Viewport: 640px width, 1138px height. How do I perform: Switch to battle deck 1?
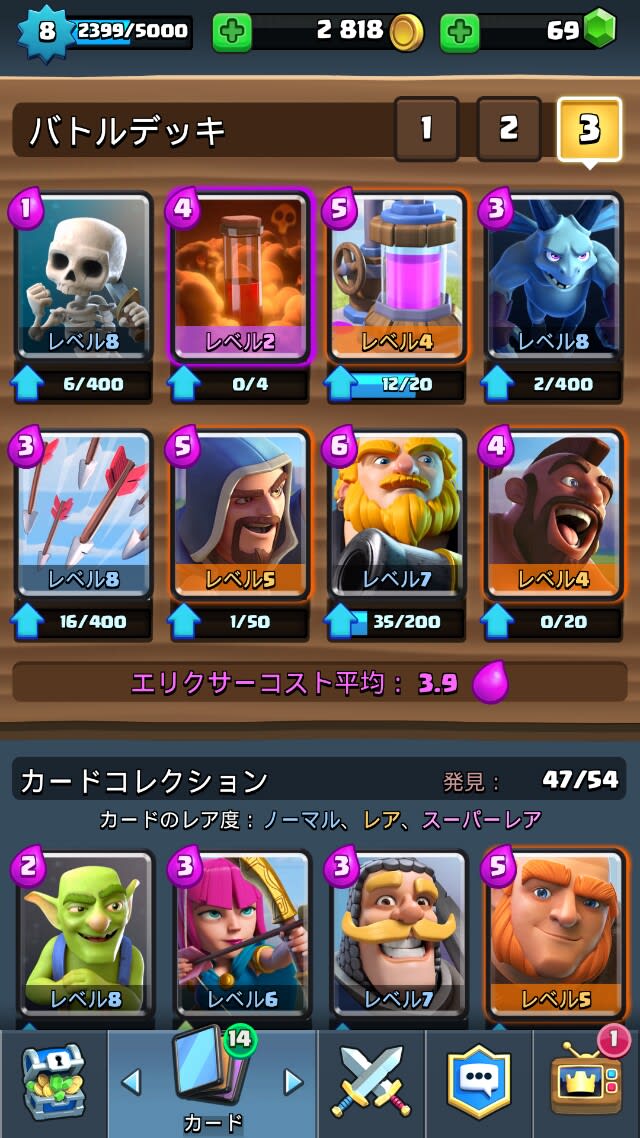(426, 128)
